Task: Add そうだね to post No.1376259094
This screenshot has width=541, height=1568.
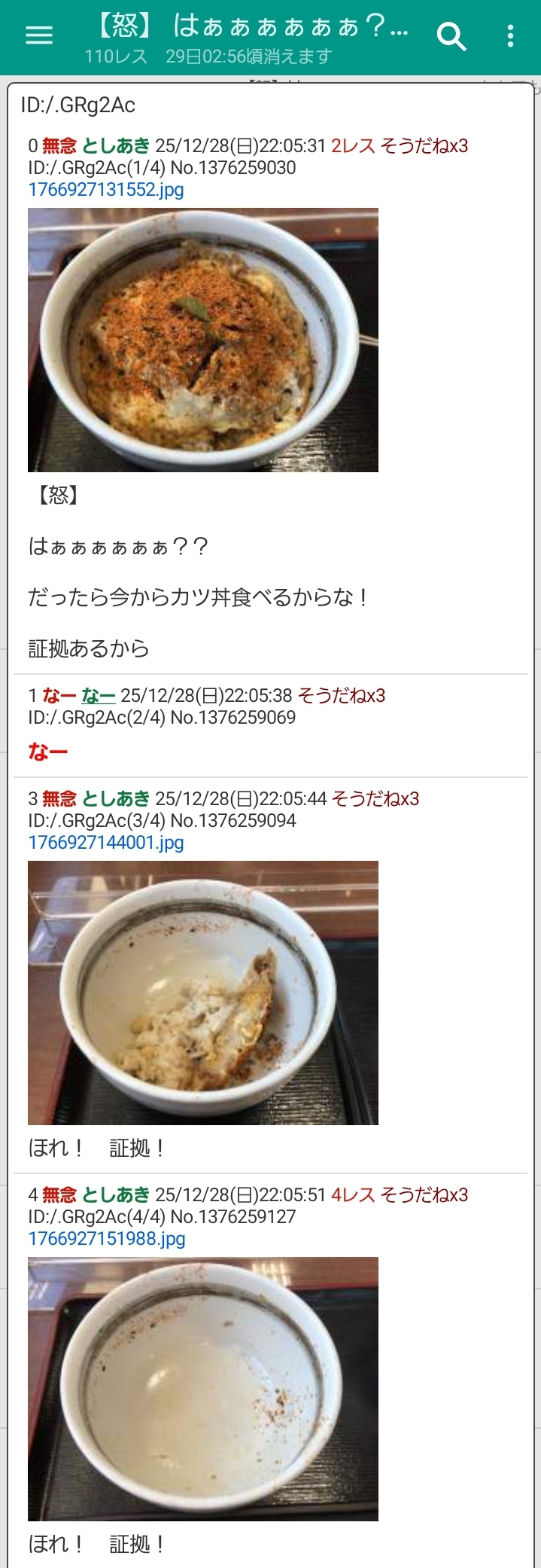Action: pos(375,798)
